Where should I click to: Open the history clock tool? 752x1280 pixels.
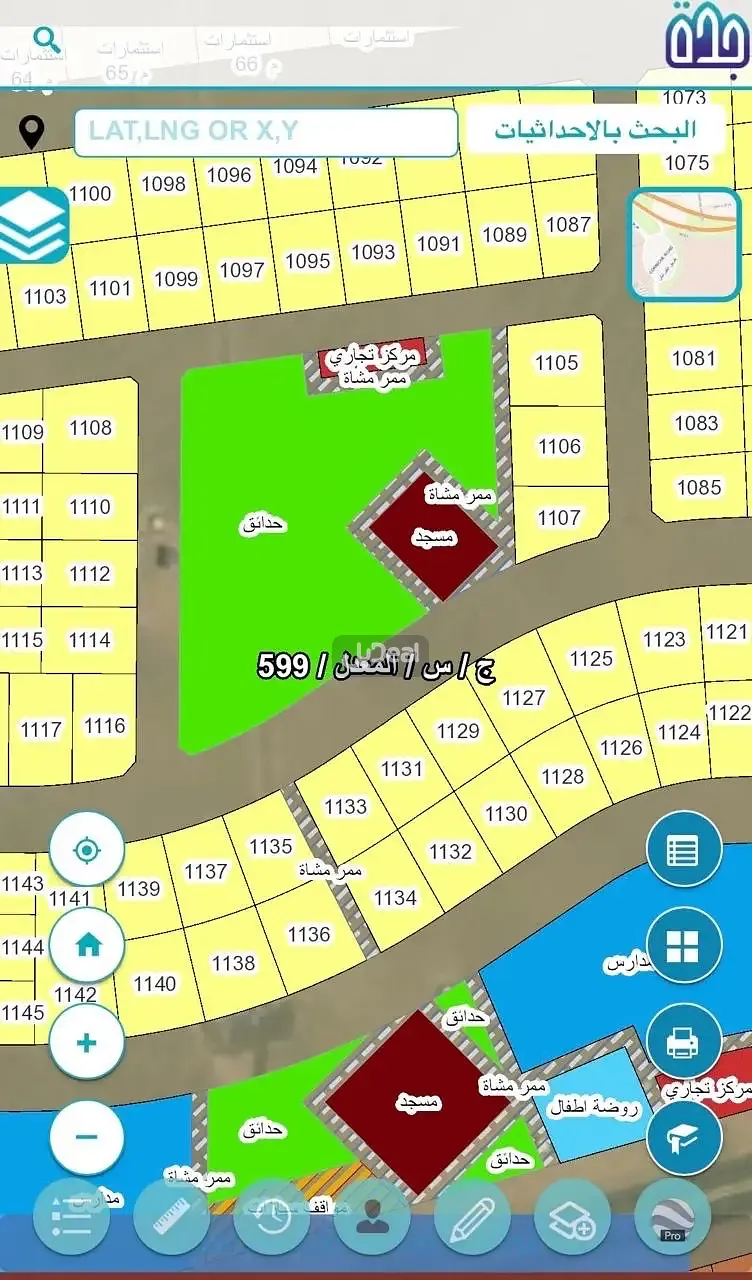point(271,1217)
